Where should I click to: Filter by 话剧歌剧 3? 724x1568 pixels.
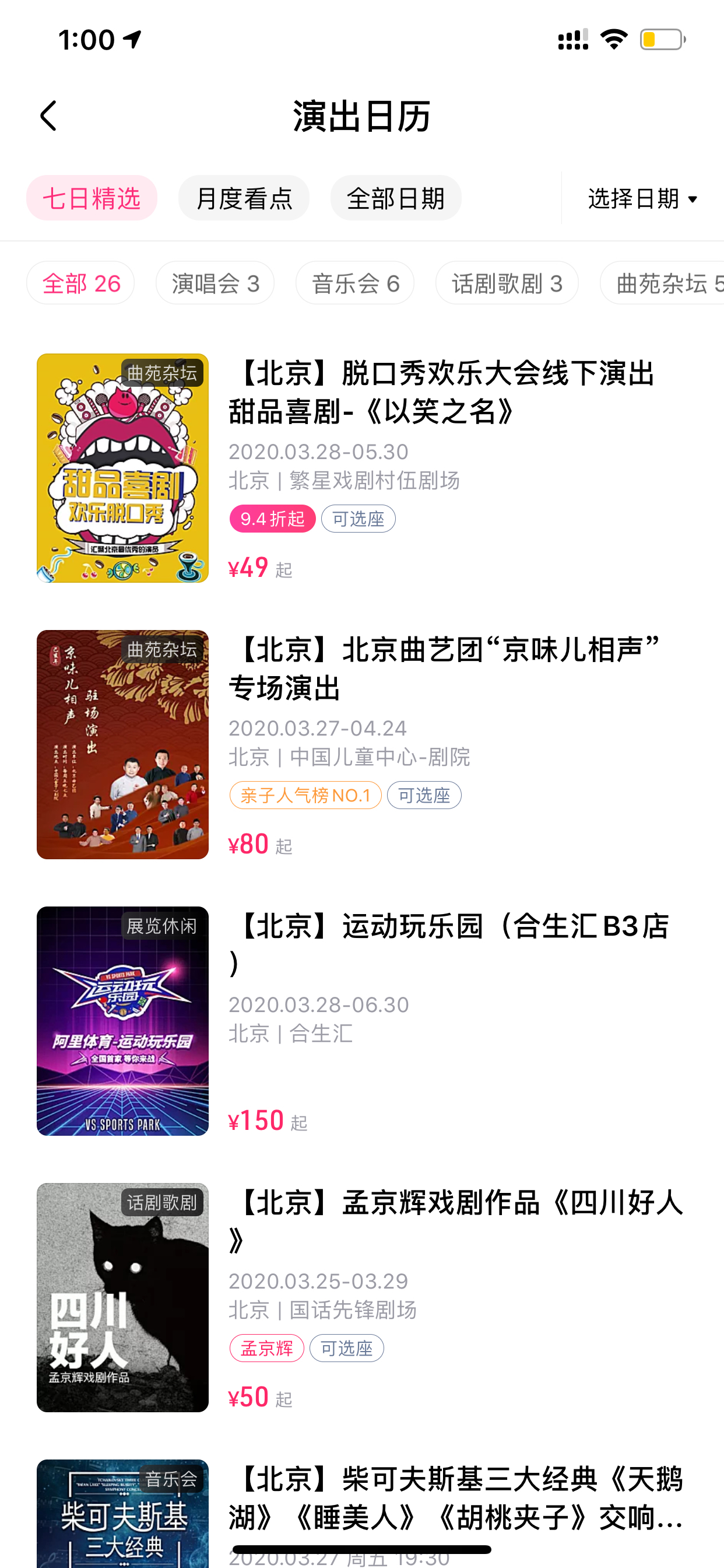tap(507, 283)
